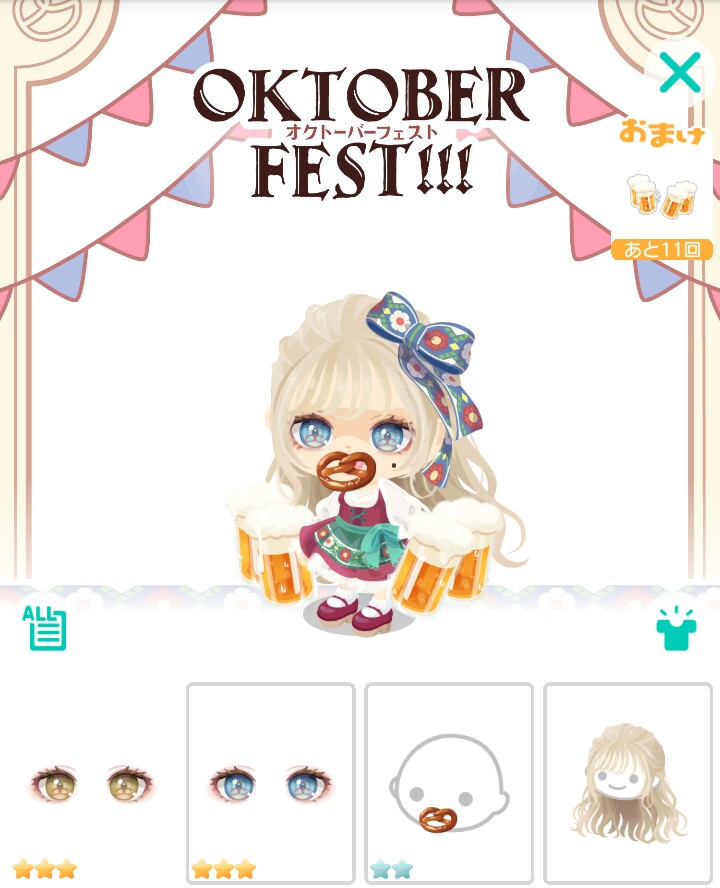
Task: Tap the green shirt try-on icon
Action: 676,628
